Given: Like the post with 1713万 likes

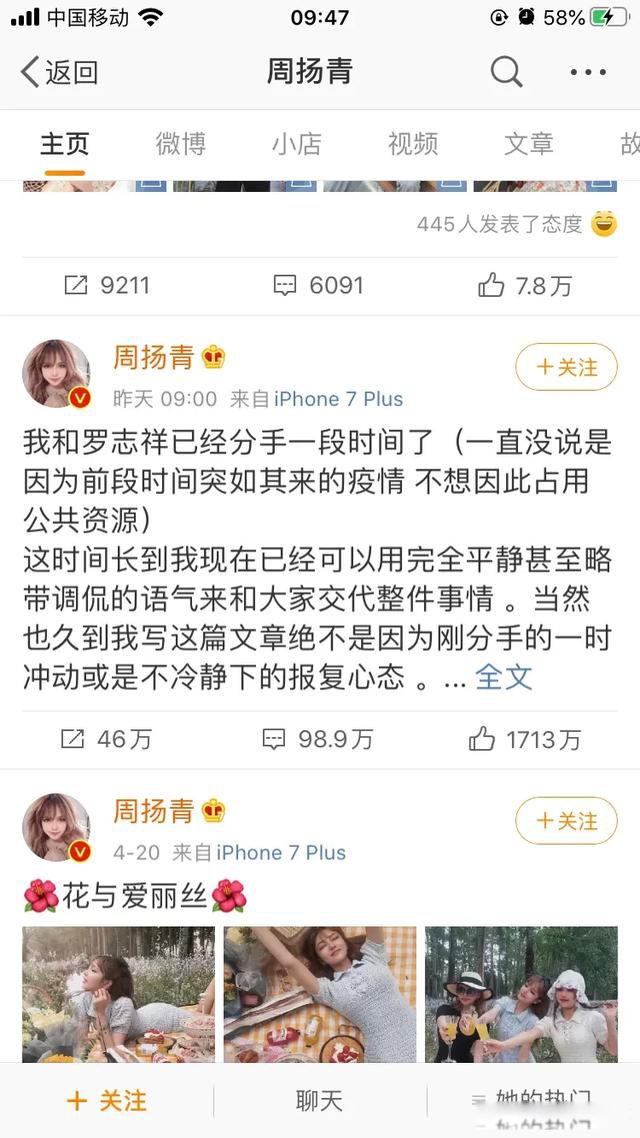Looking at the screenshot, I should tap(525, 739).
